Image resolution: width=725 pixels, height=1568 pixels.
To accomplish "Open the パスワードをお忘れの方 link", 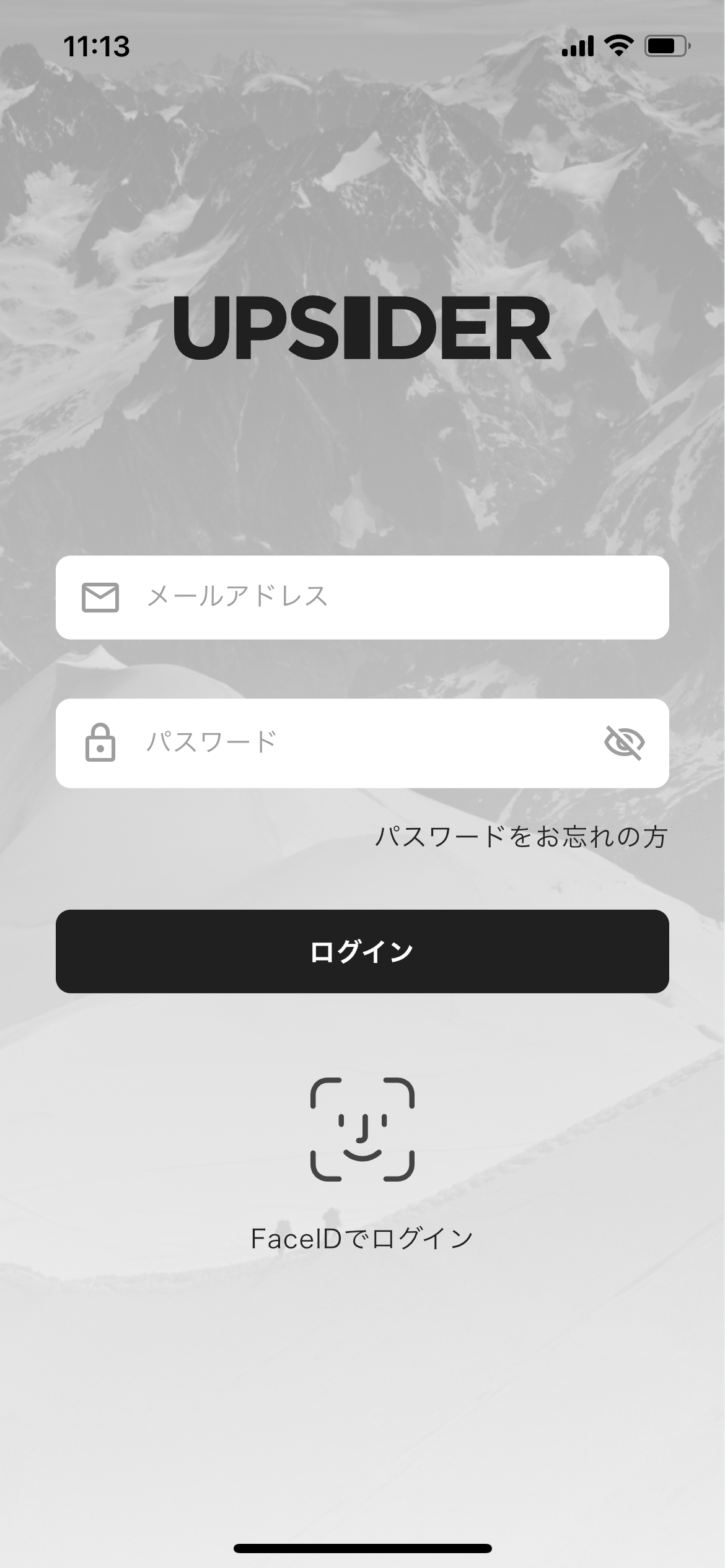I will 521,837.
